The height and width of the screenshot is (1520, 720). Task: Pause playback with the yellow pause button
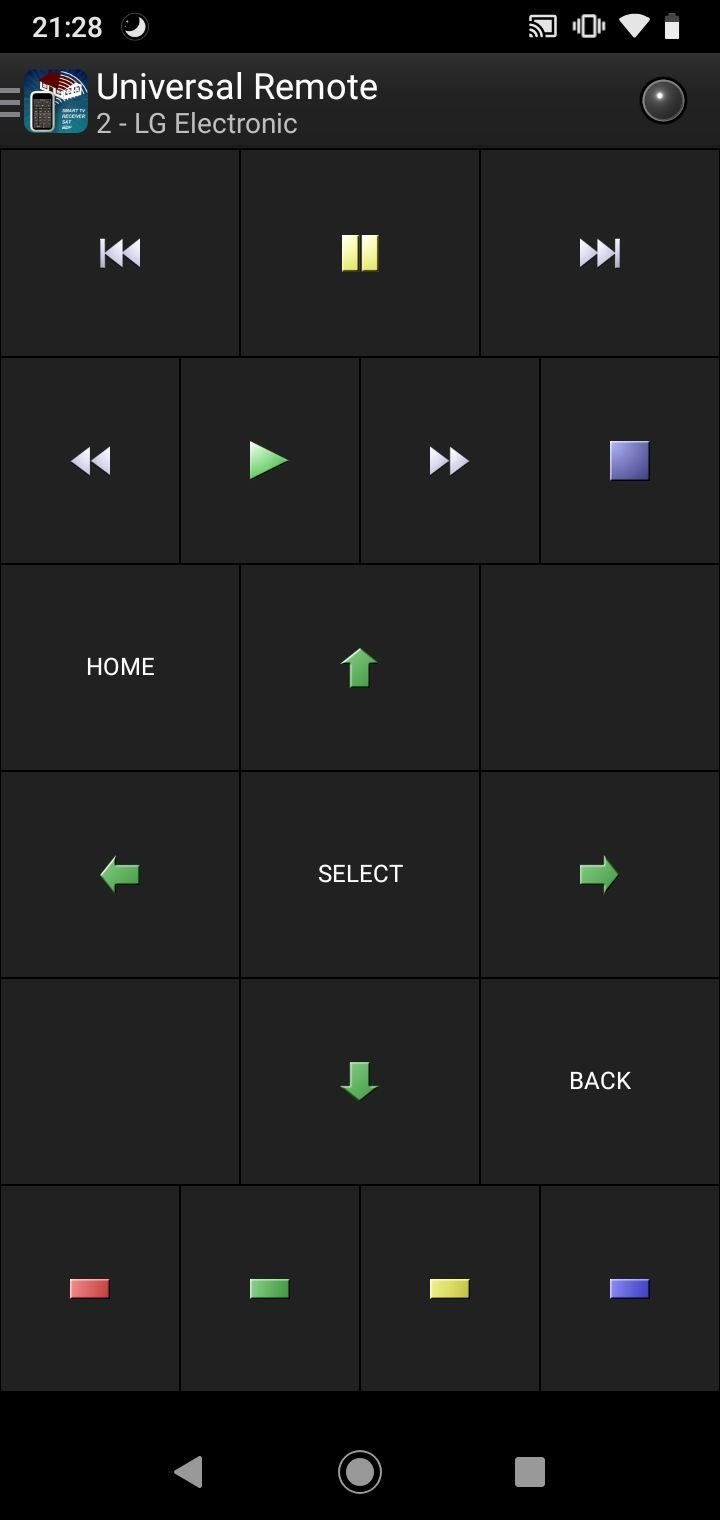pos(360,253)
